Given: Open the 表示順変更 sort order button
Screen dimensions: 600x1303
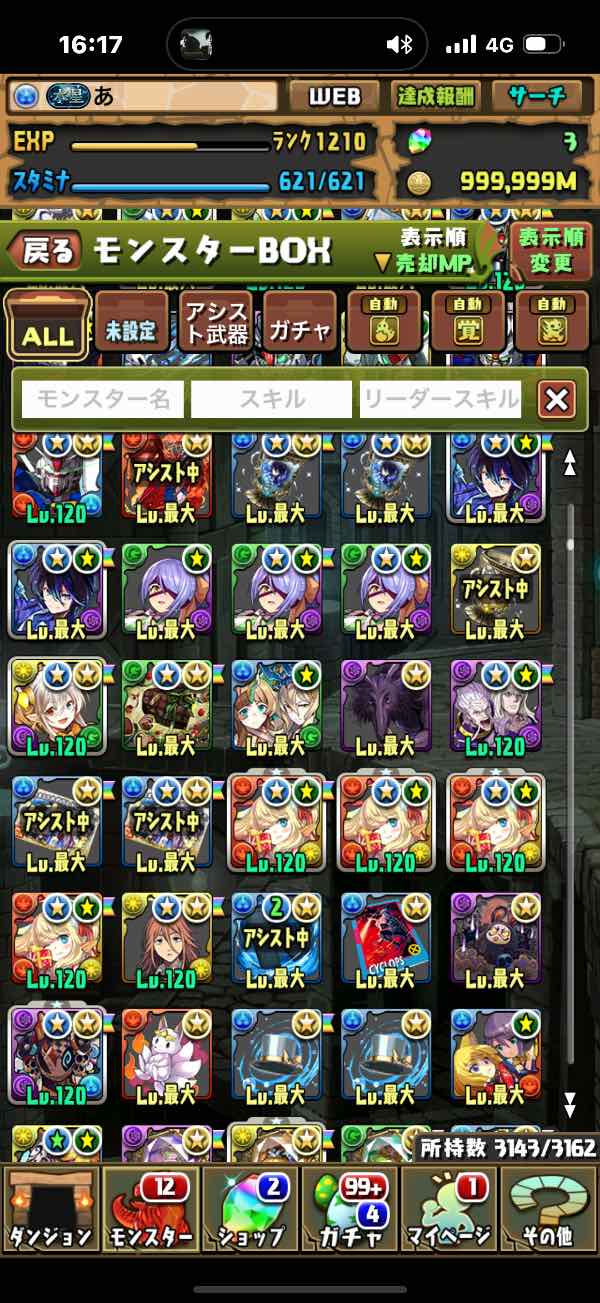Looking at the screenshot, I should [551, 251].
